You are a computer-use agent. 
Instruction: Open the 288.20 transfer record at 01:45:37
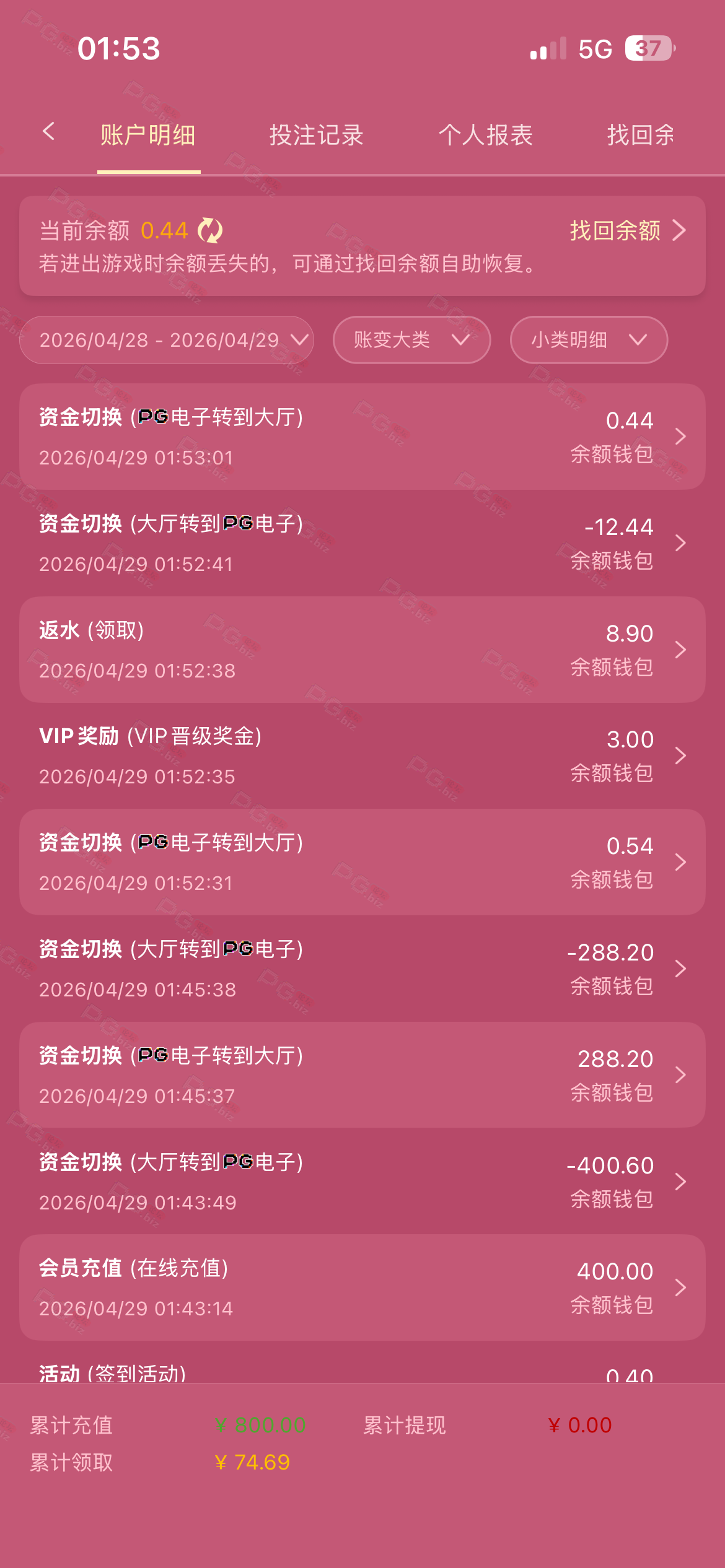point(362,1075)
